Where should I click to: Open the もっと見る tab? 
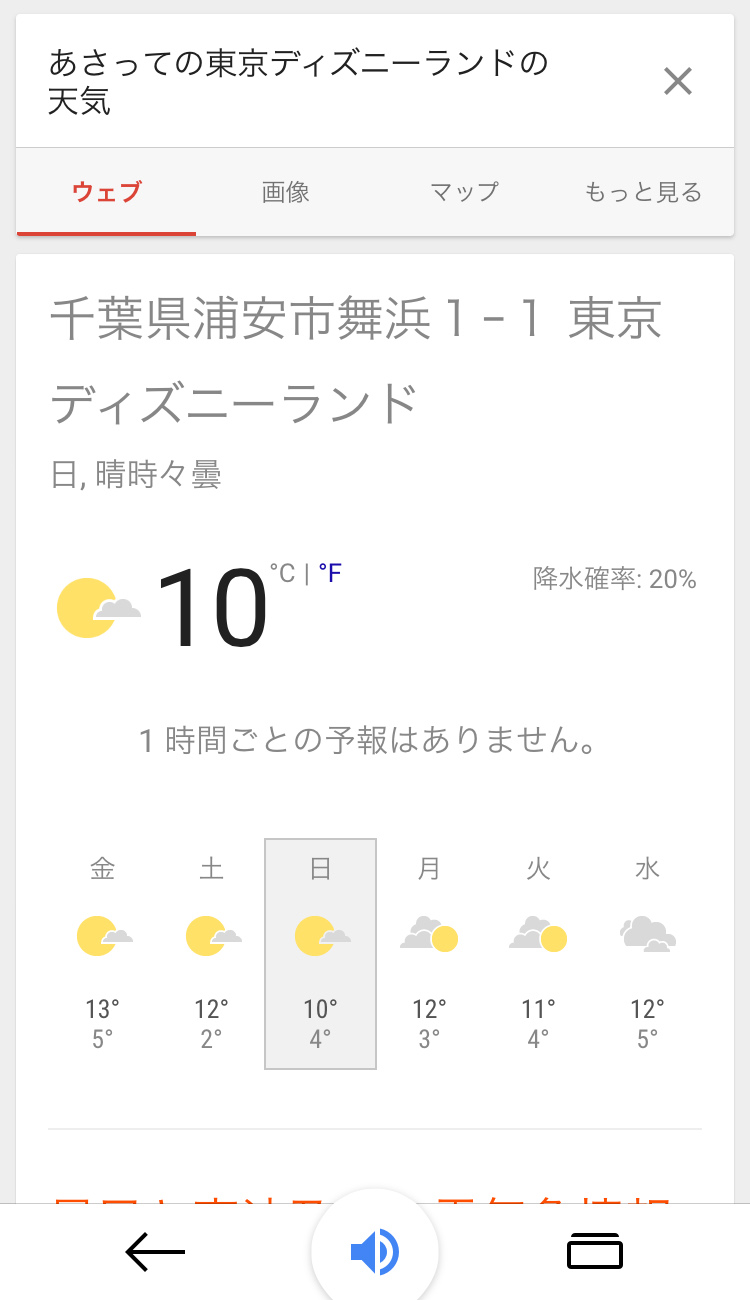(x=643, y=192)
